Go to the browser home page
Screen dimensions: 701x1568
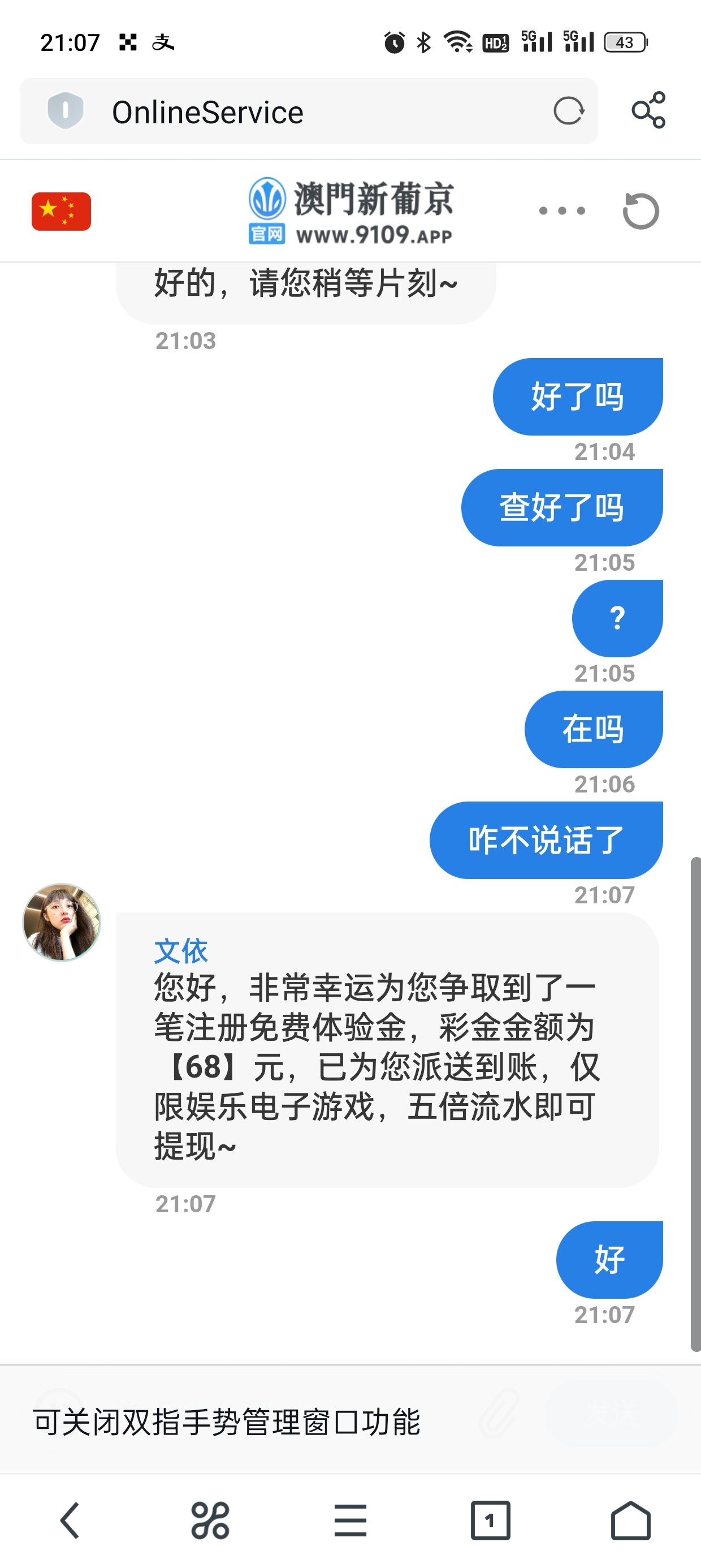(x=630, y=1520)
